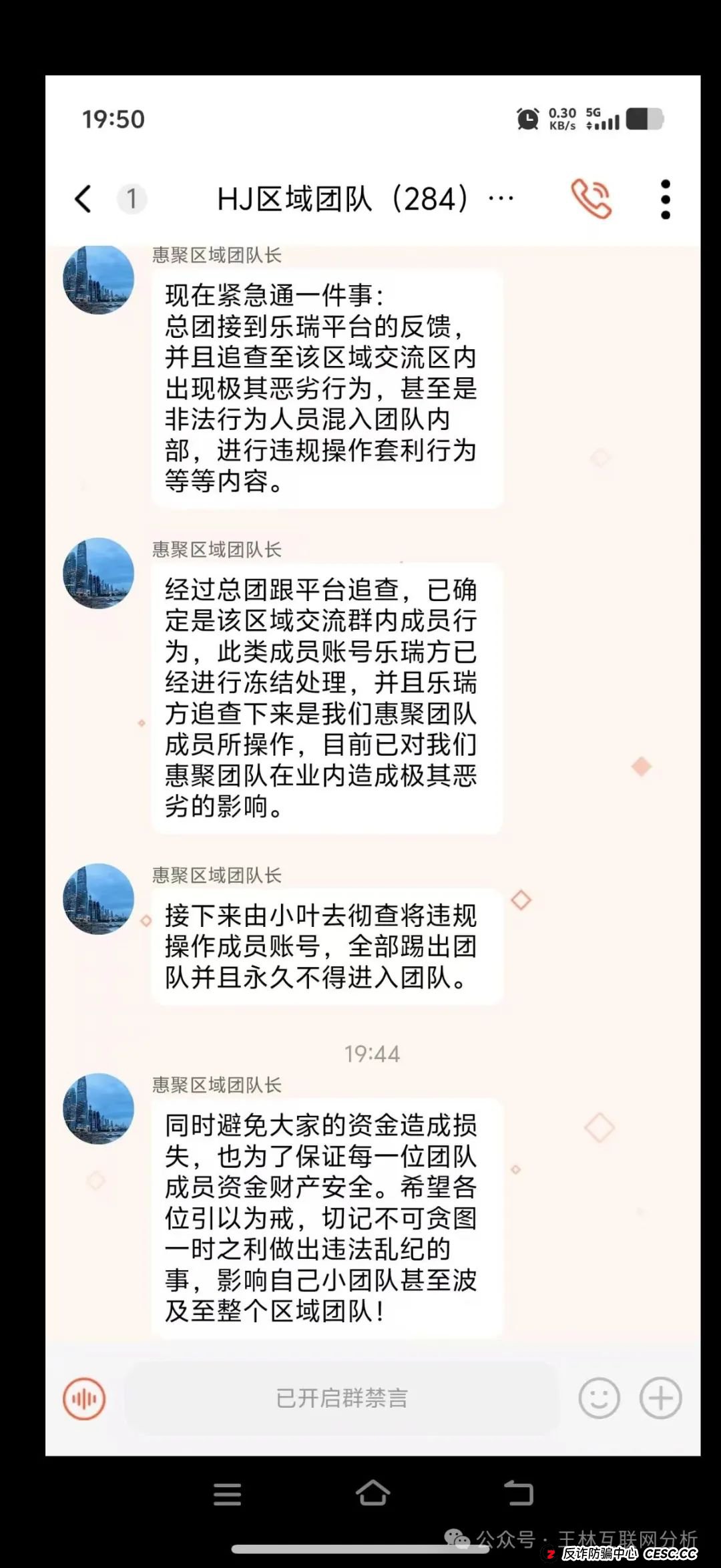
Task: Tap the voice message icon
Action: click(84, 1398)
